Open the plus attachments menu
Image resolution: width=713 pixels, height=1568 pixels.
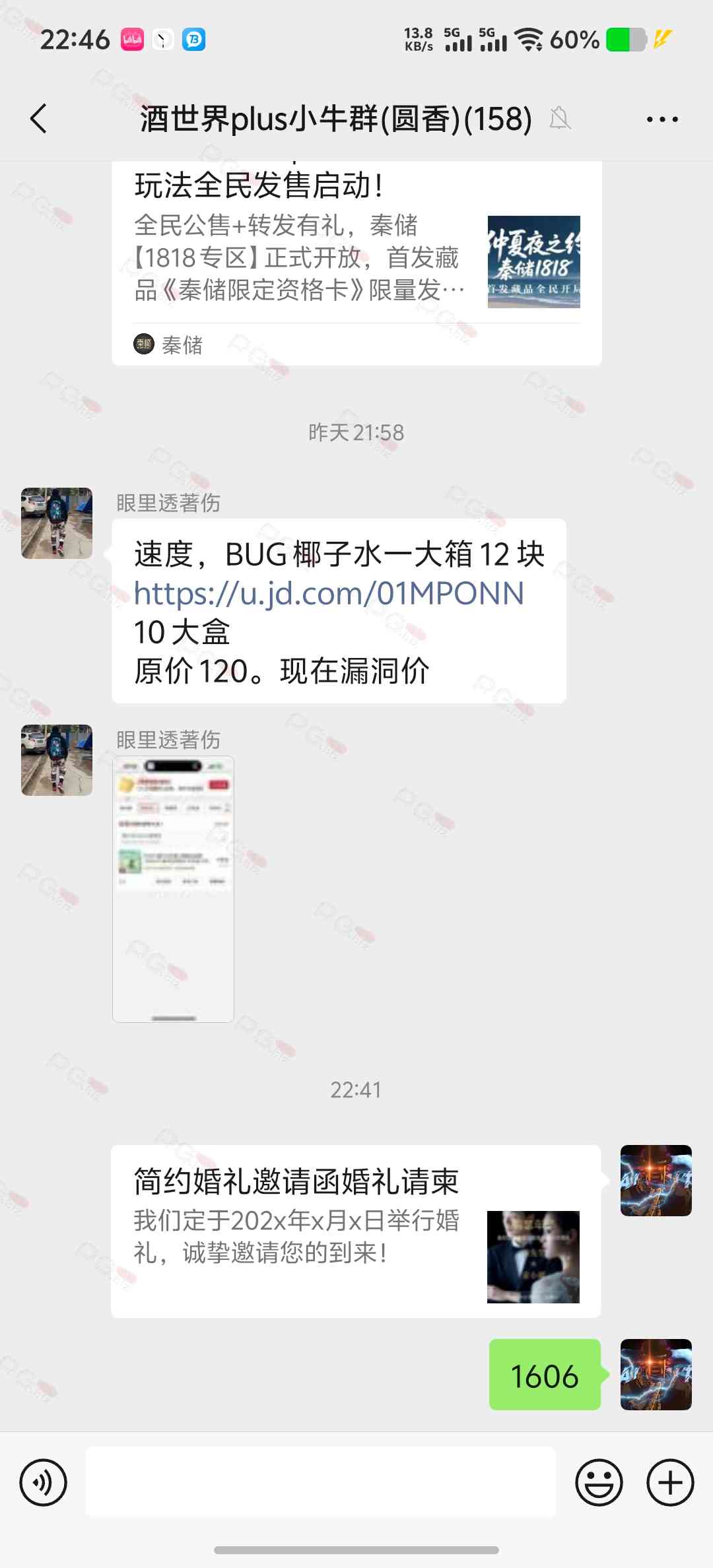pos(669,1482)
